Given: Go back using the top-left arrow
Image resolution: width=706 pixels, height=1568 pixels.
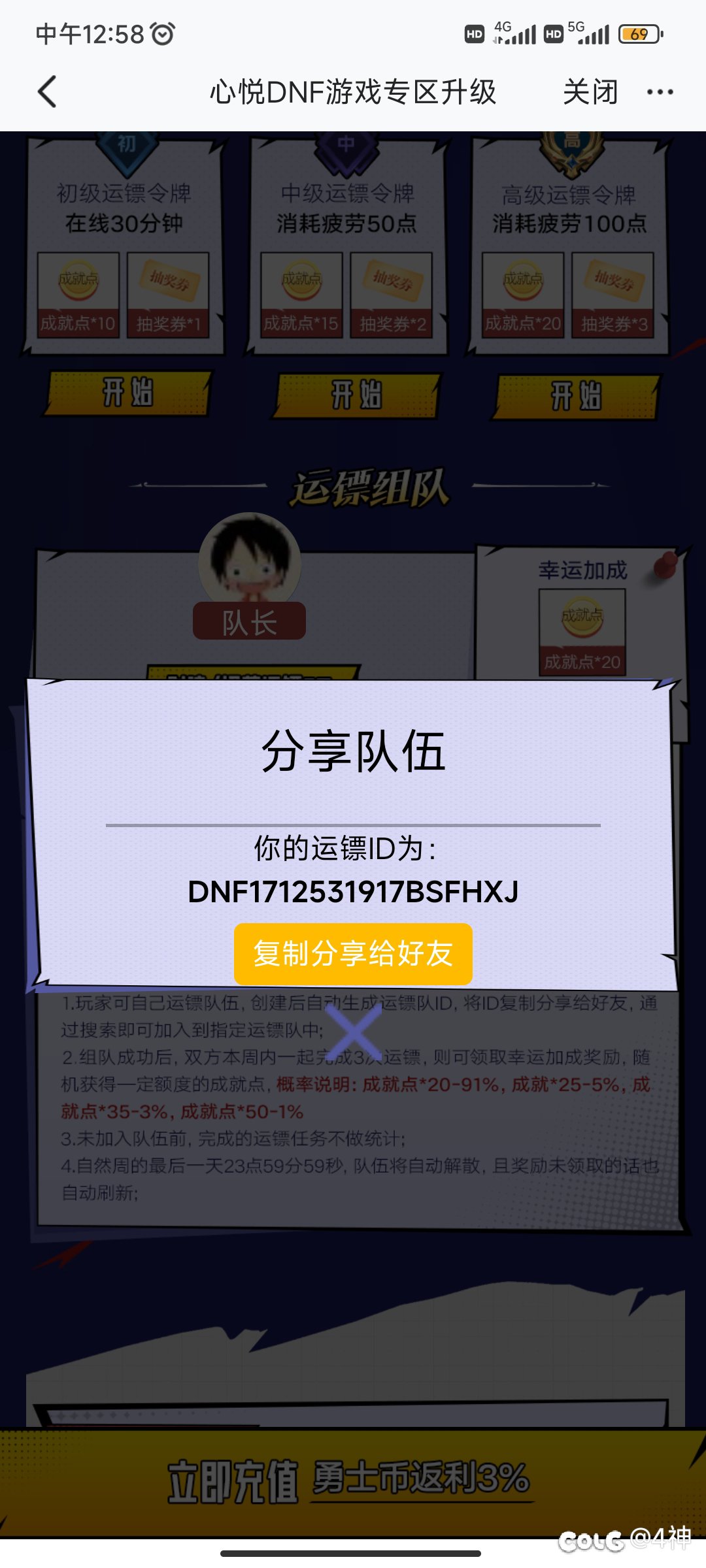Looking at the screenshot, I should coord(47,91).
